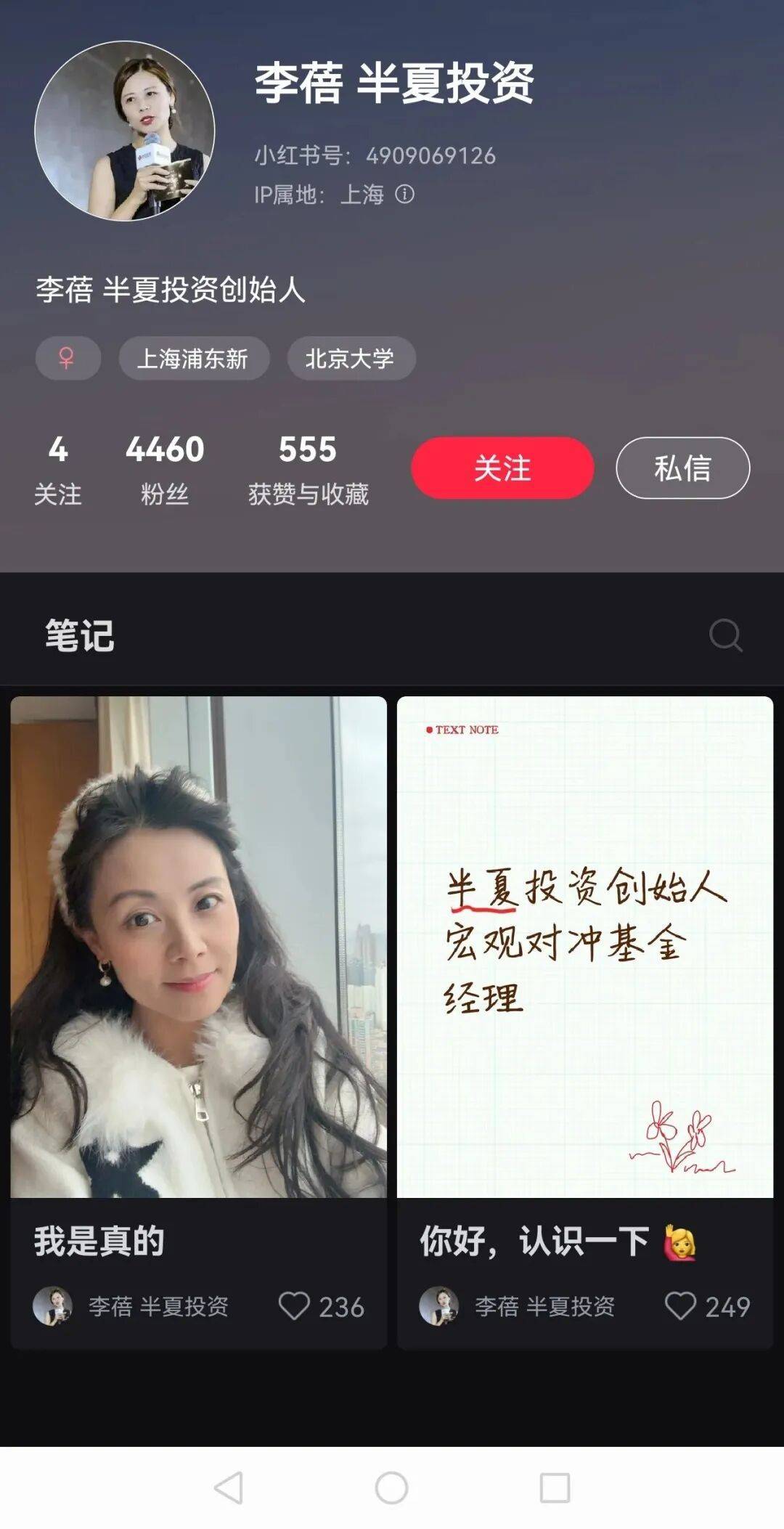Screen dimensions: 784x1529
Task: Tap the 北京大学 tag chip
Action: pos(351,358)
